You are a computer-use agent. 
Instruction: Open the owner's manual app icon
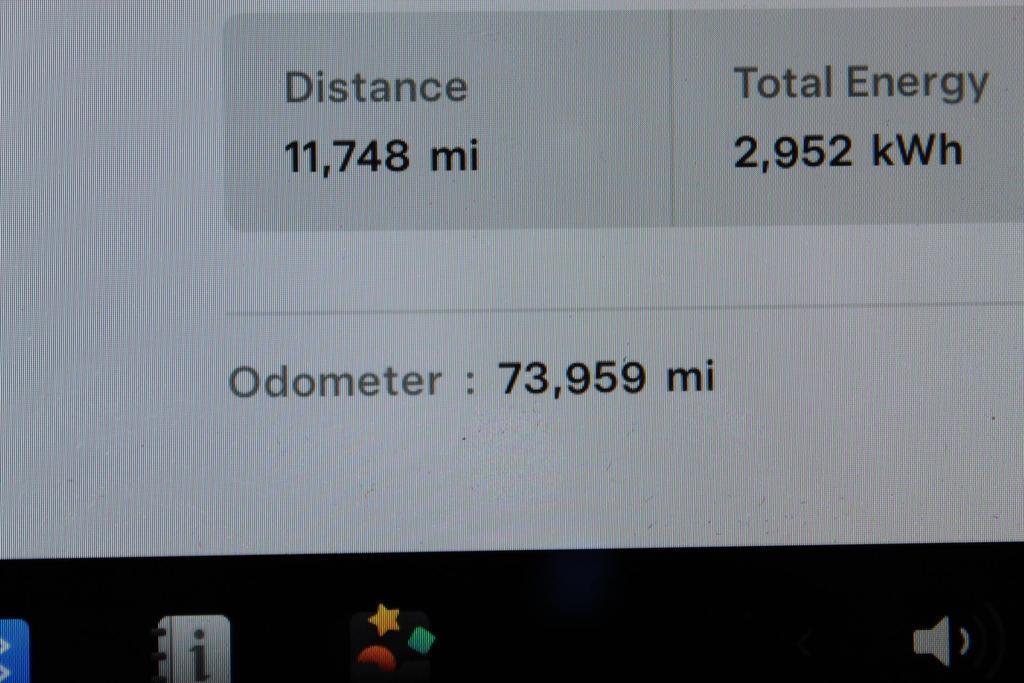(196, 651)
